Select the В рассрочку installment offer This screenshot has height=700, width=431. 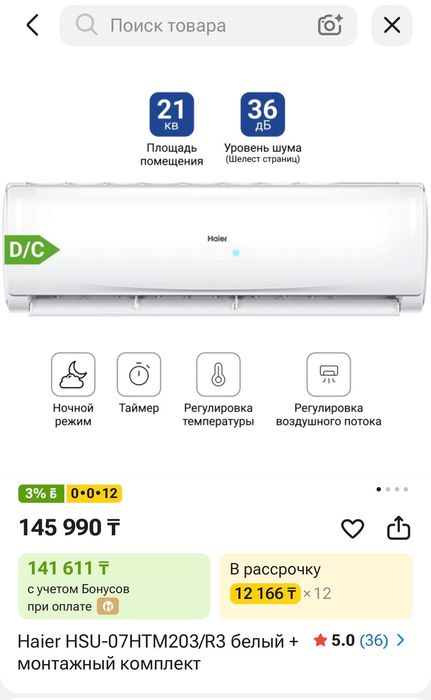point(316,586)
